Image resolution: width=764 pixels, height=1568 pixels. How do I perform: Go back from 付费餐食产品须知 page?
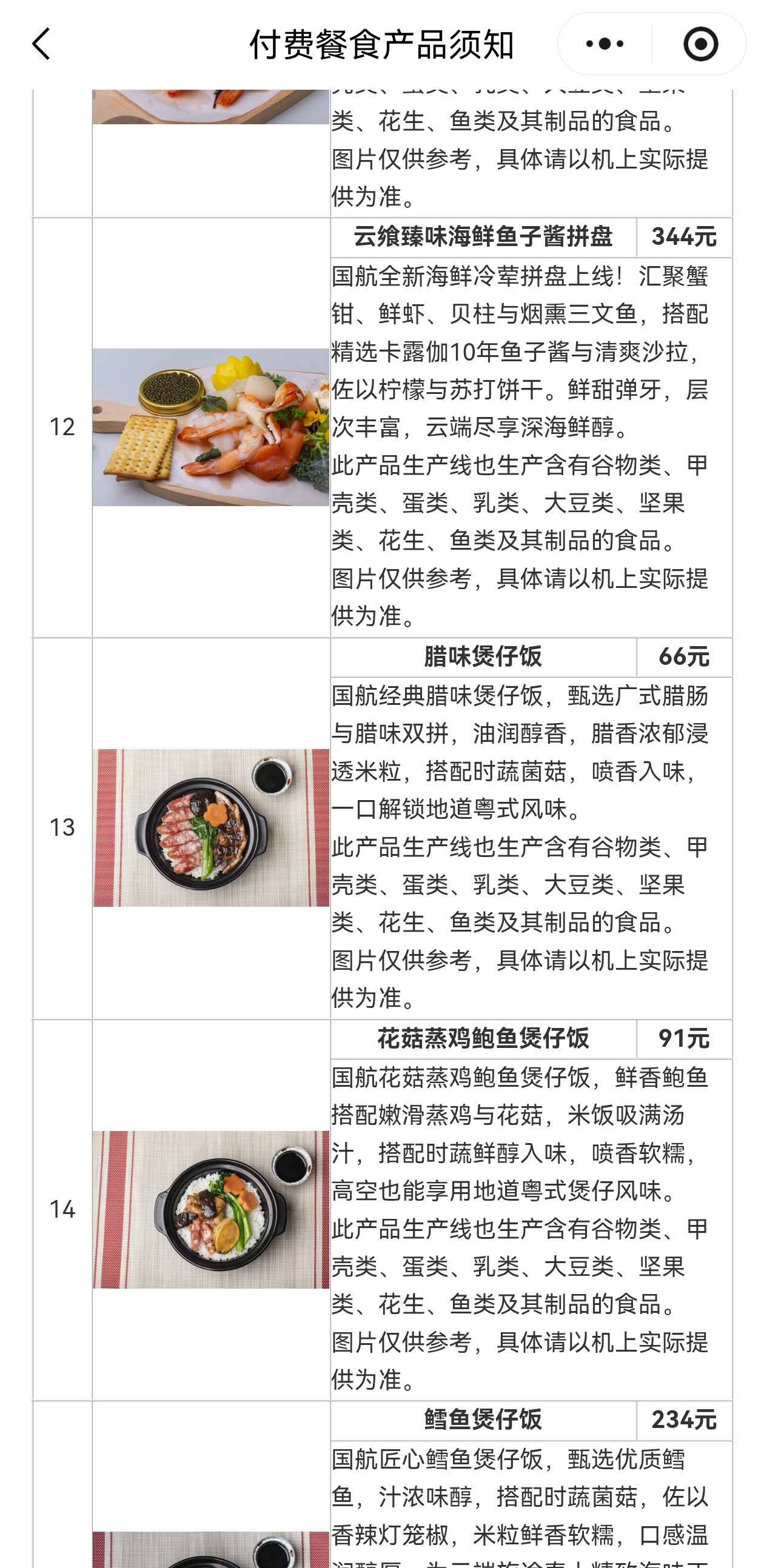pyautogui.click(x=41, y=44)
